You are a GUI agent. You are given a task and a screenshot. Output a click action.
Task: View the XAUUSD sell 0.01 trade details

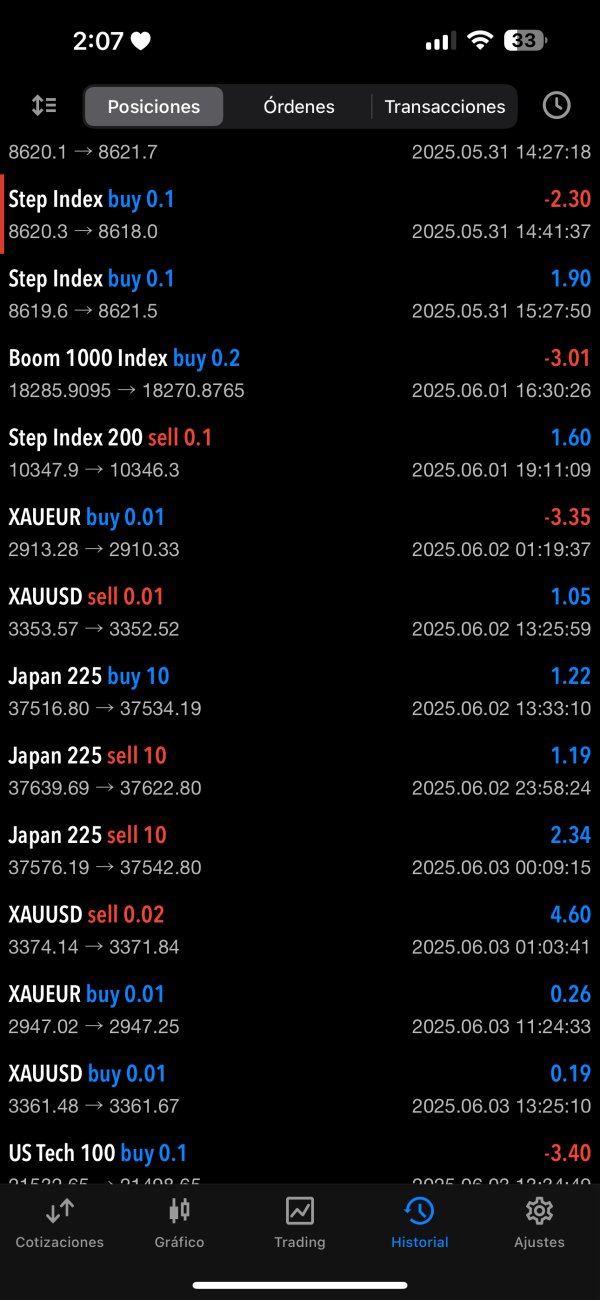tap(300, 612)
